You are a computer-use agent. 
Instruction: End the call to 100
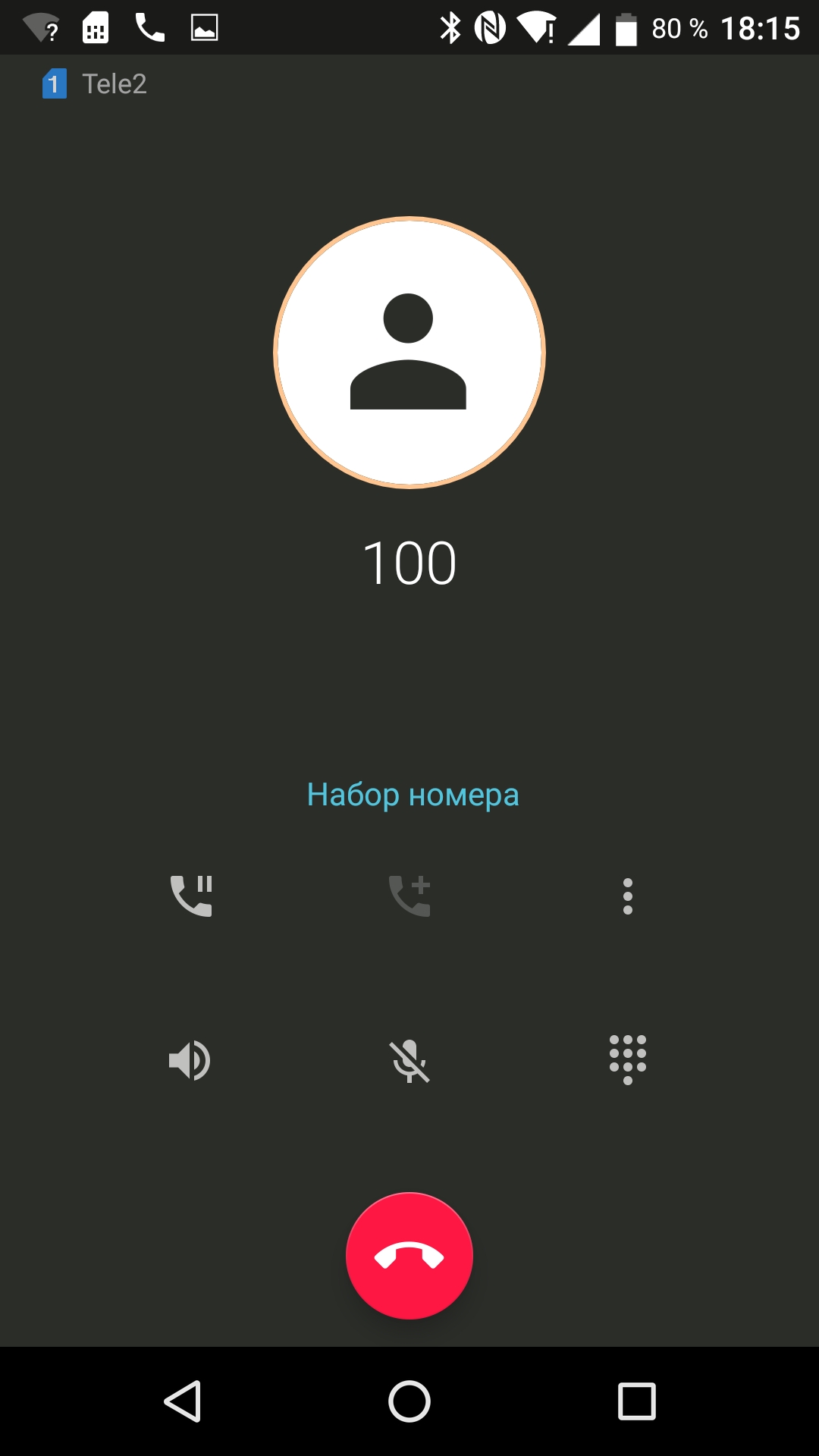(x=409, y=1256)
